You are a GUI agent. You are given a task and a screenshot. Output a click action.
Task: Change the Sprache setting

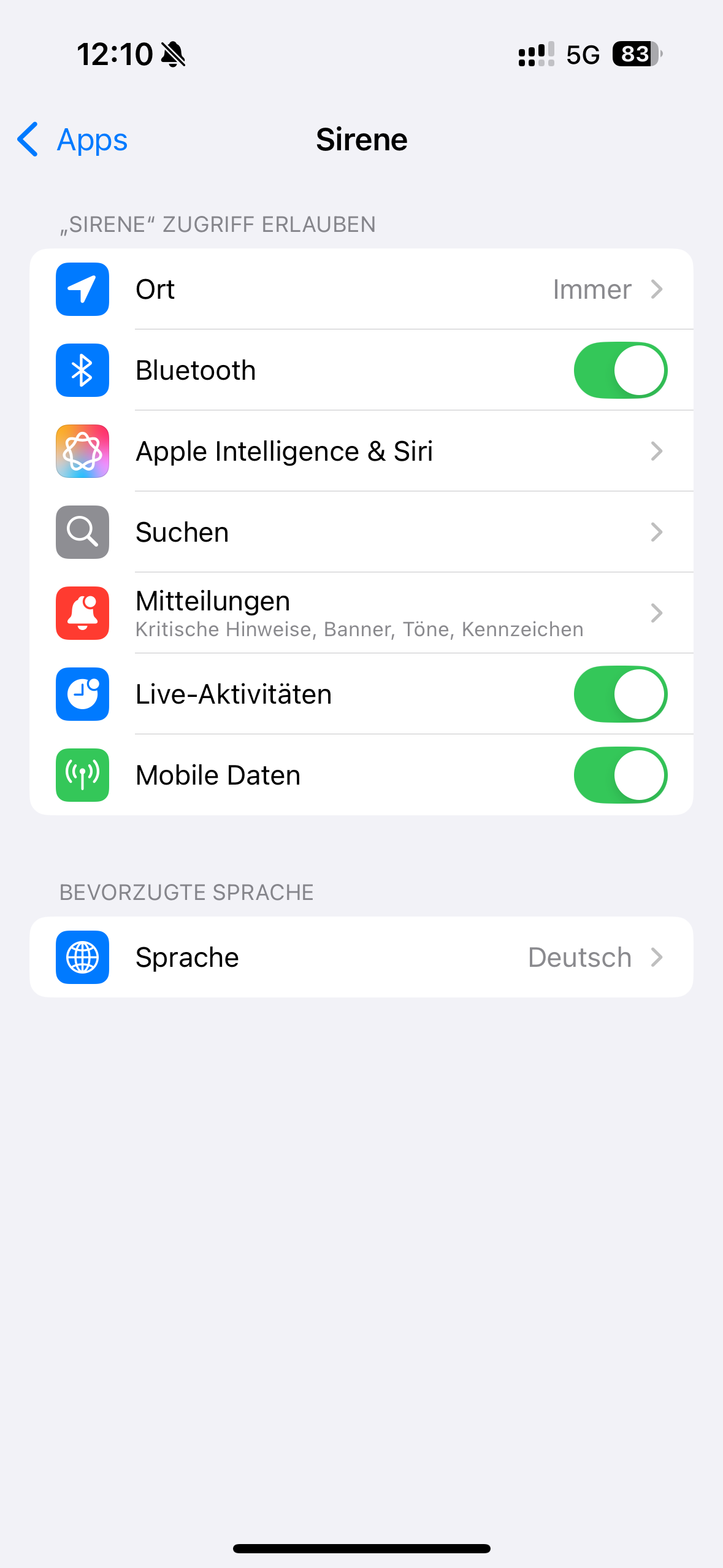tap(361, 957)
